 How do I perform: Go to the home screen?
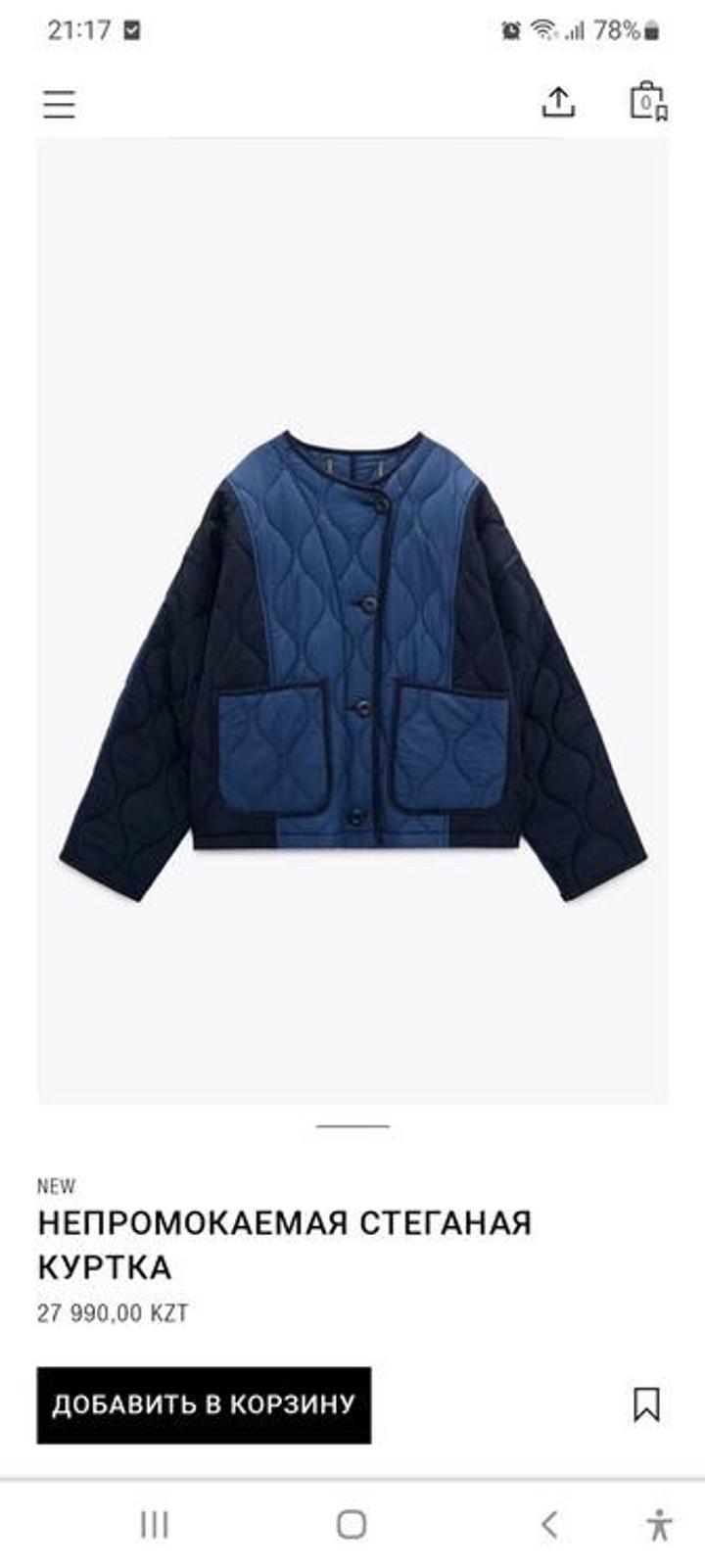(x=352, y=1524)
